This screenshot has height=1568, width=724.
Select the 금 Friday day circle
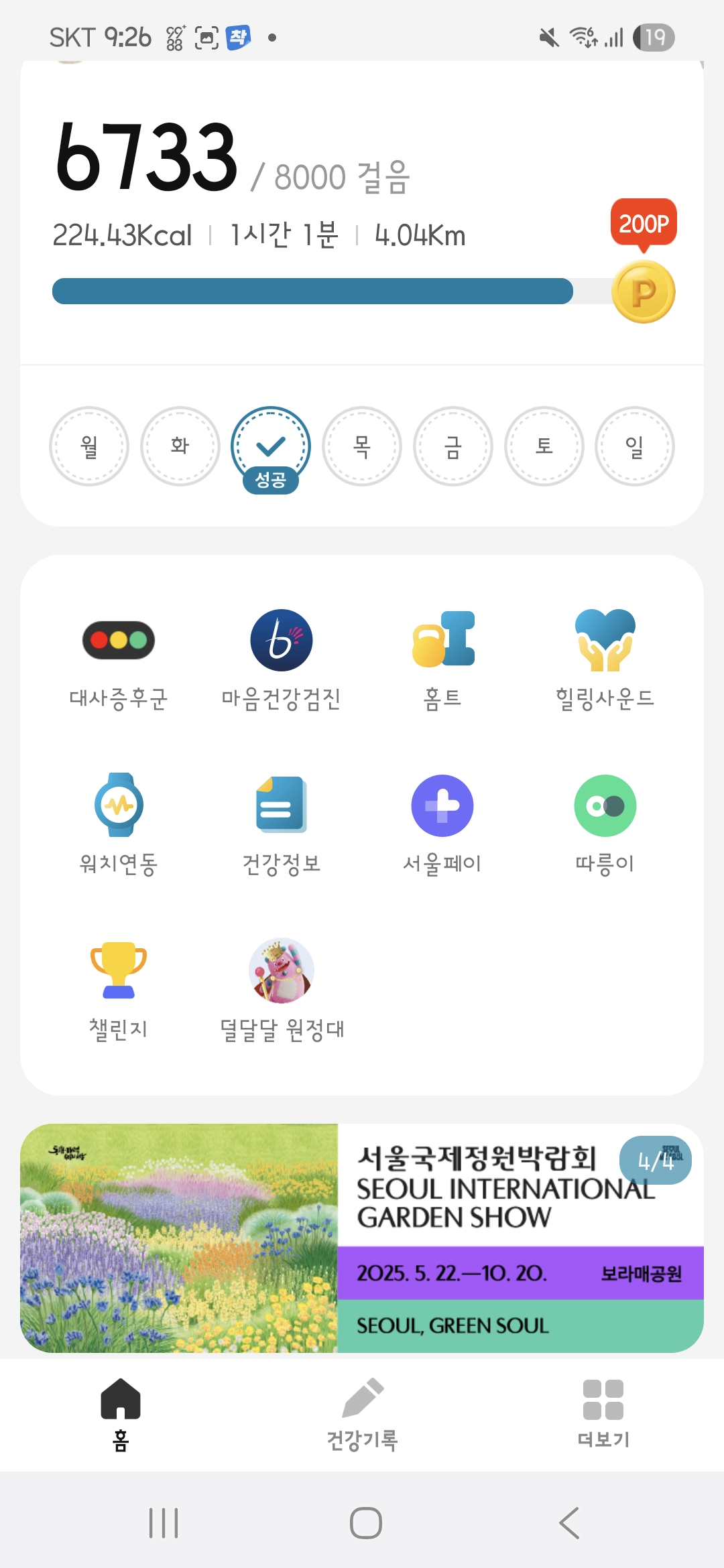click(453, 446)
